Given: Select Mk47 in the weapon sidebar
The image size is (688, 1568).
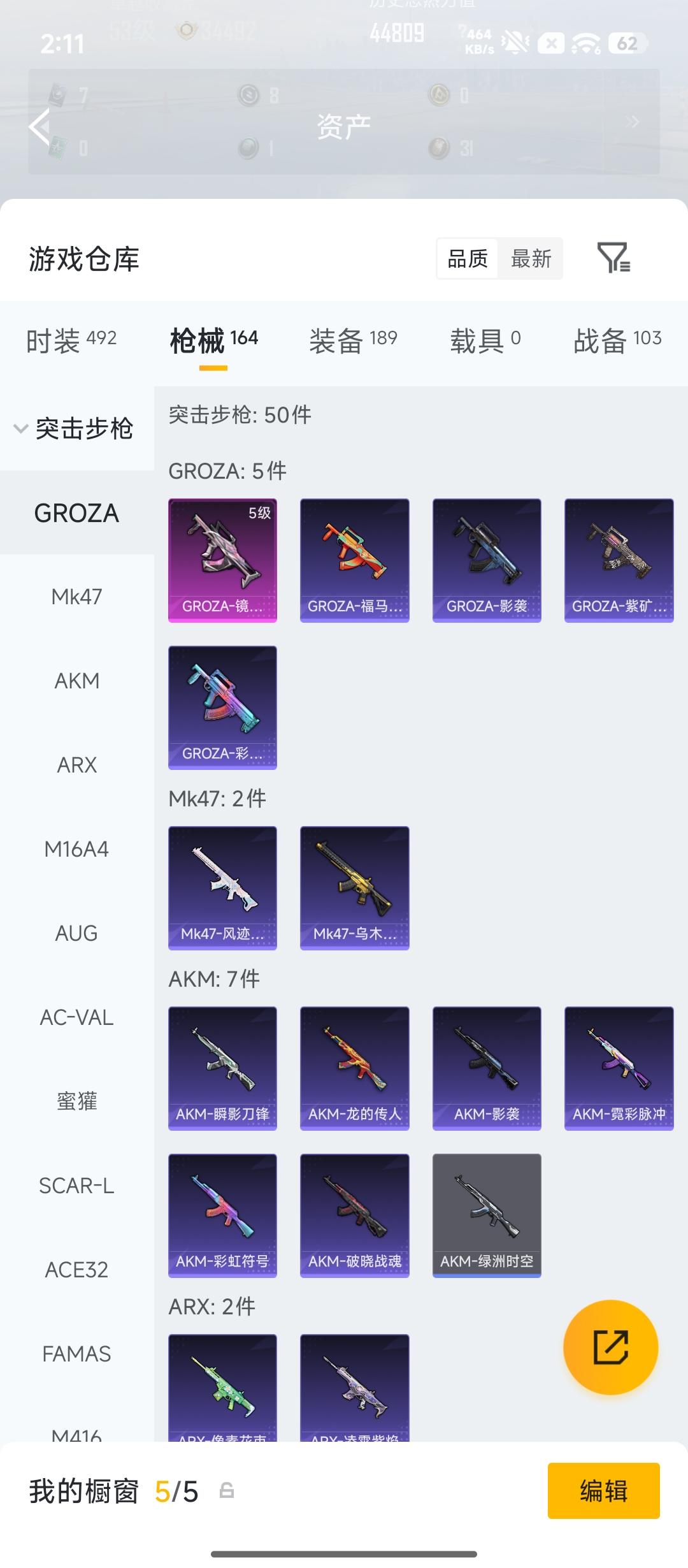Looking at the screenshot, I should [76, 597].
